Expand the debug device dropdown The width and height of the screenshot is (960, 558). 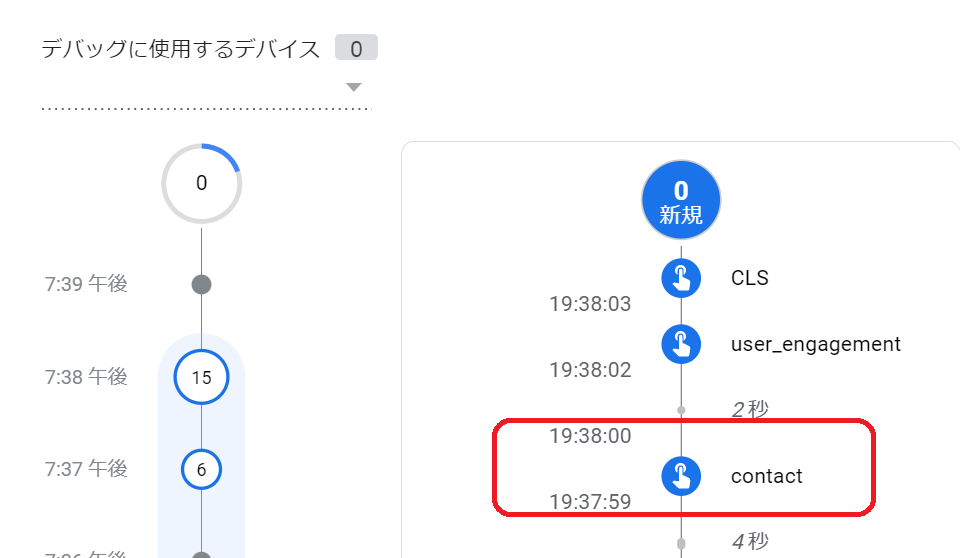coord(353,87)
